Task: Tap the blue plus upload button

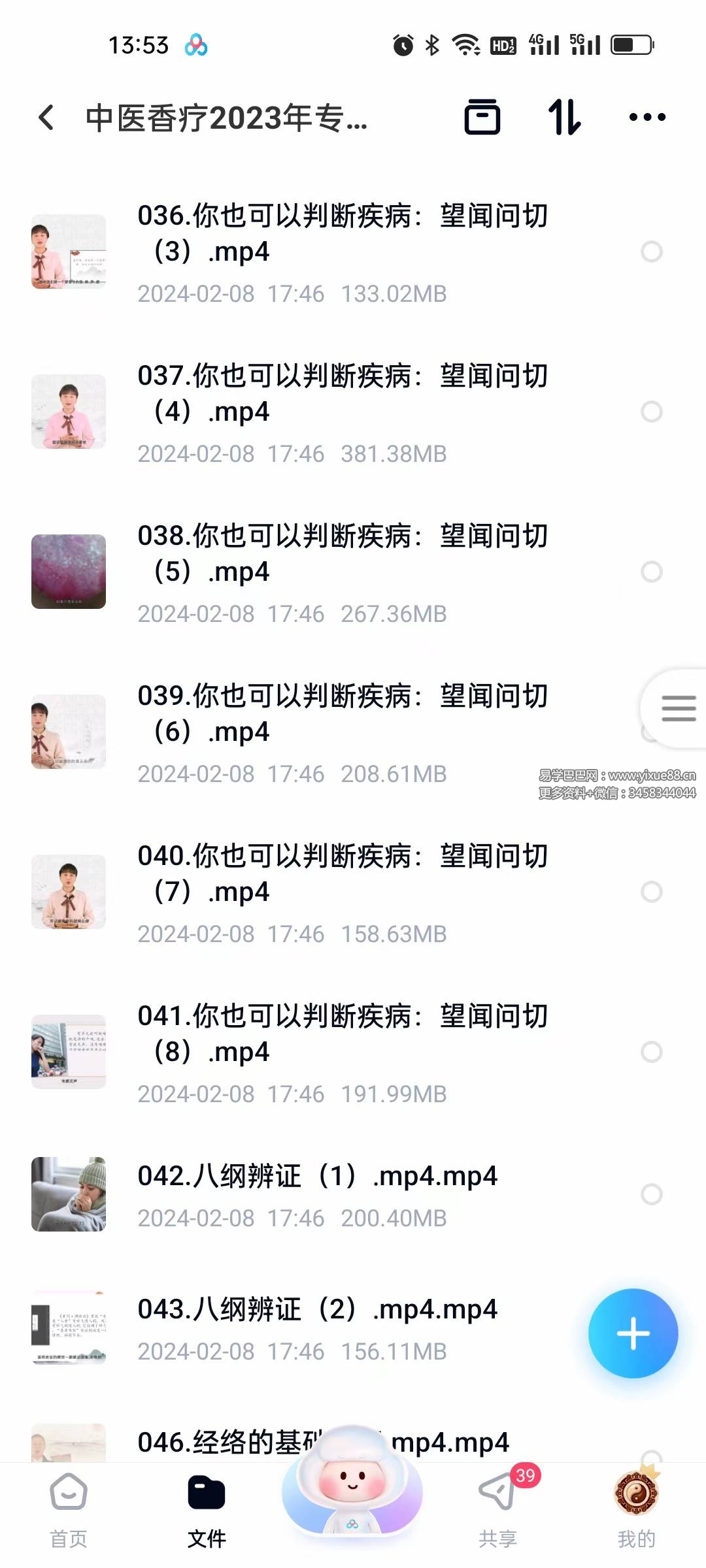Action: (x=633, y=1333)
